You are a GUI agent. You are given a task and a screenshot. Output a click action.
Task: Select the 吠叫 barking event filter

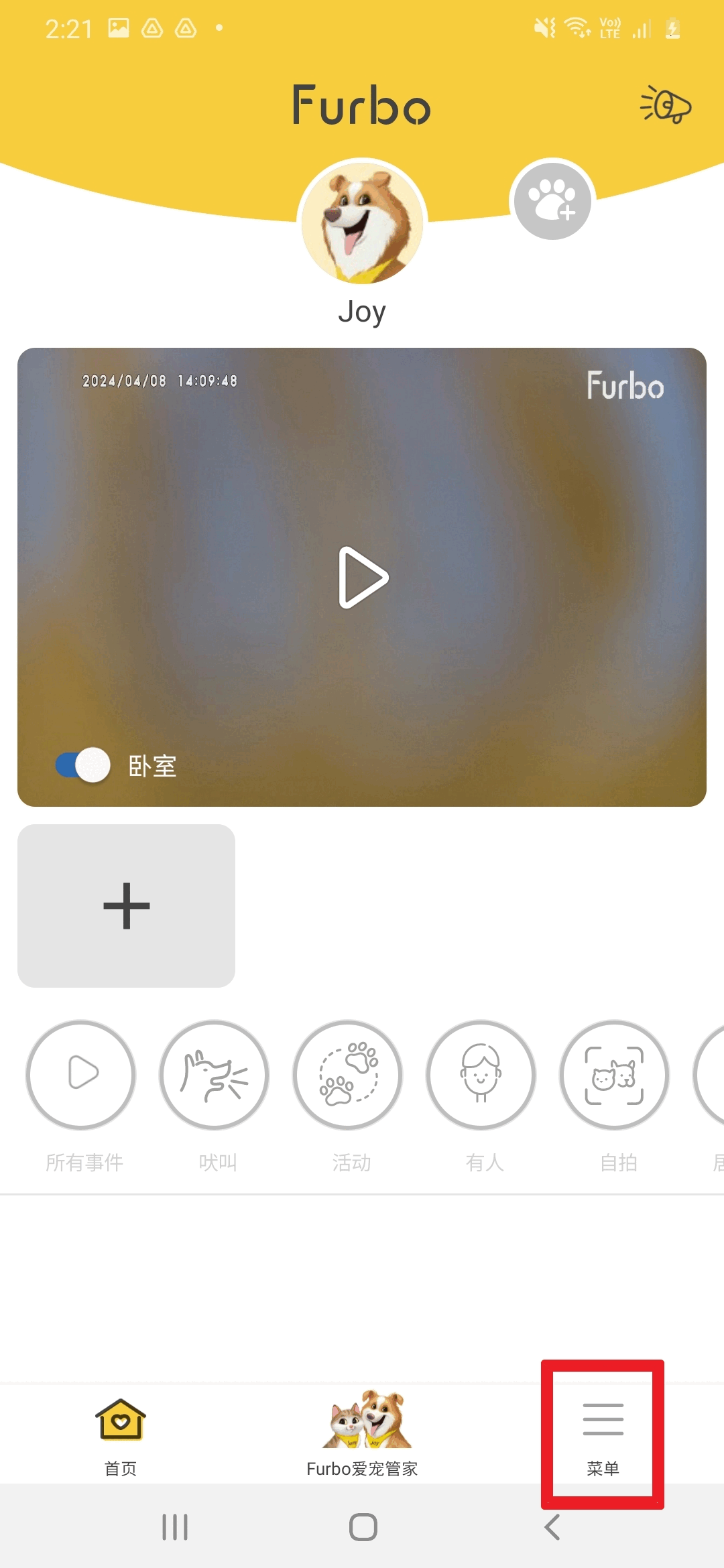215,1075
